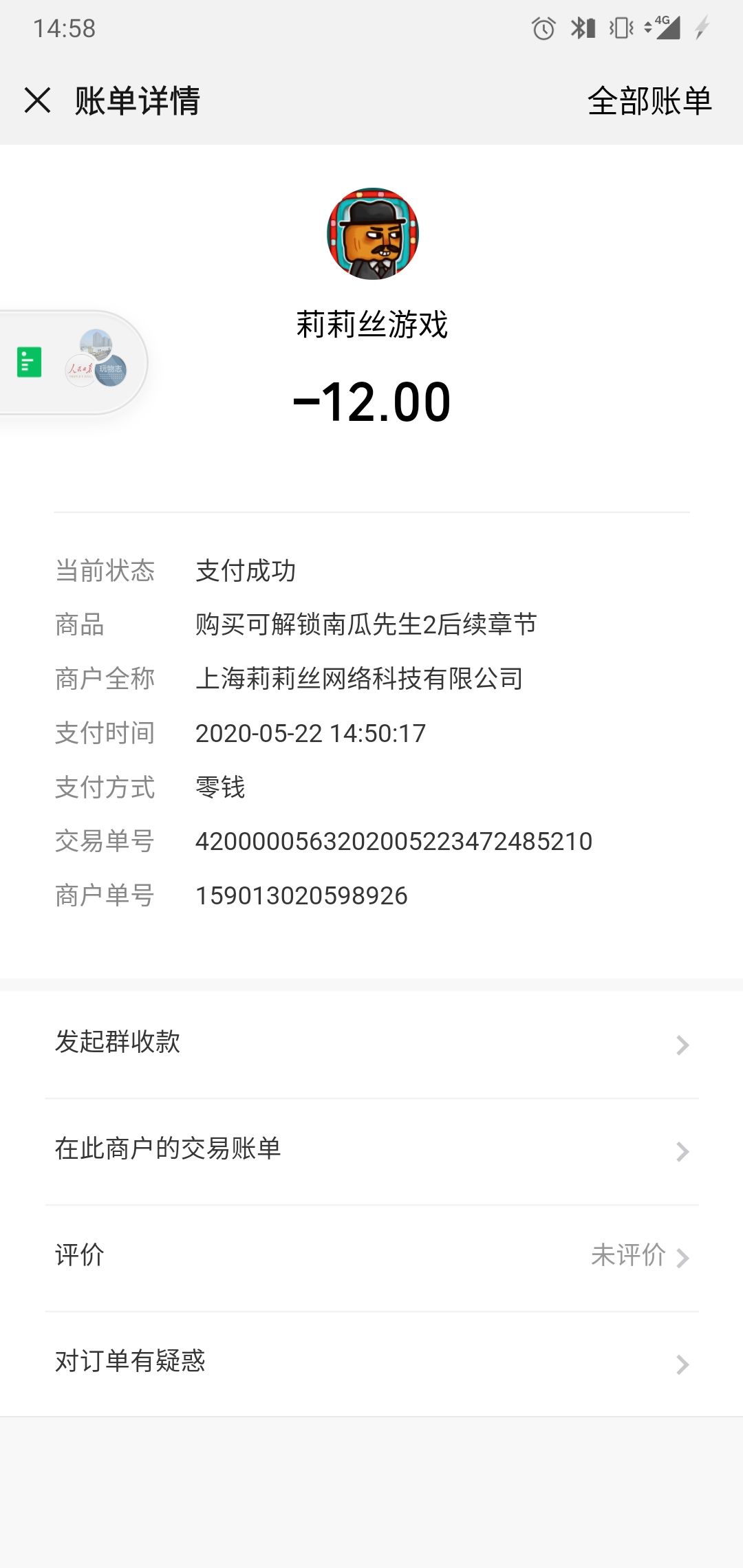Tap the −12.00 payment amount
743x1568 pixels.
pyautogui.click(x=371, y=402)
